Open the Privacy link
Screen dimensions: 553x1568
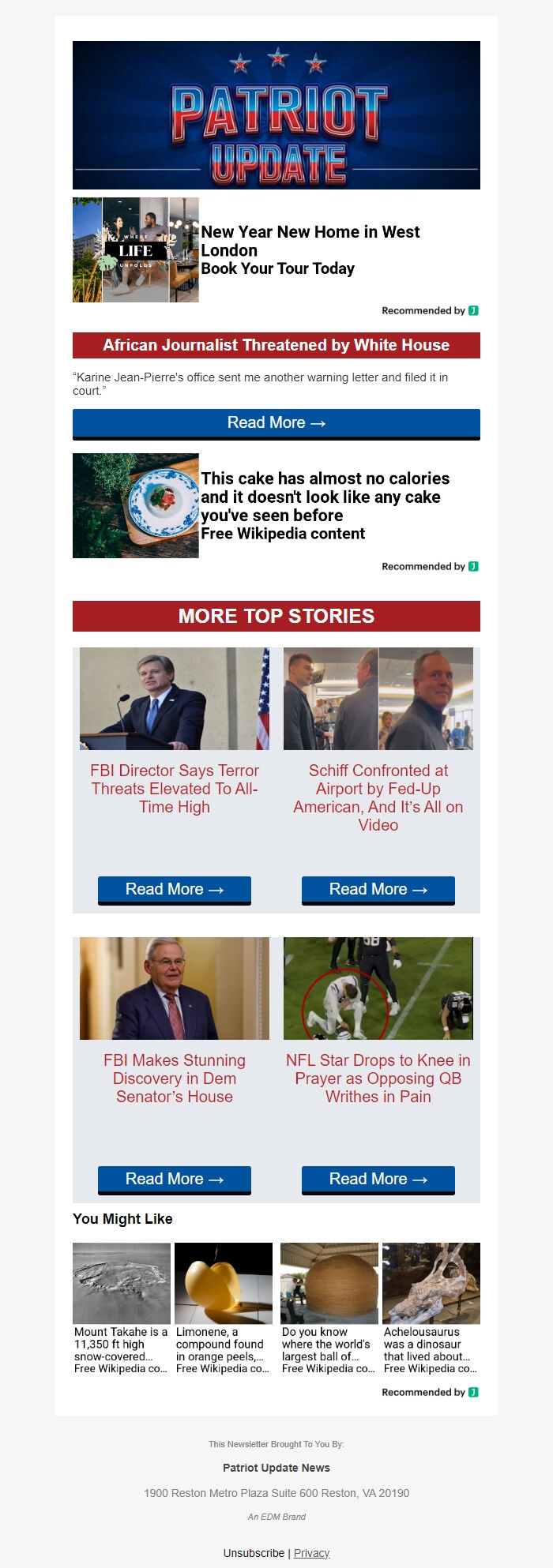(311, 1552)
